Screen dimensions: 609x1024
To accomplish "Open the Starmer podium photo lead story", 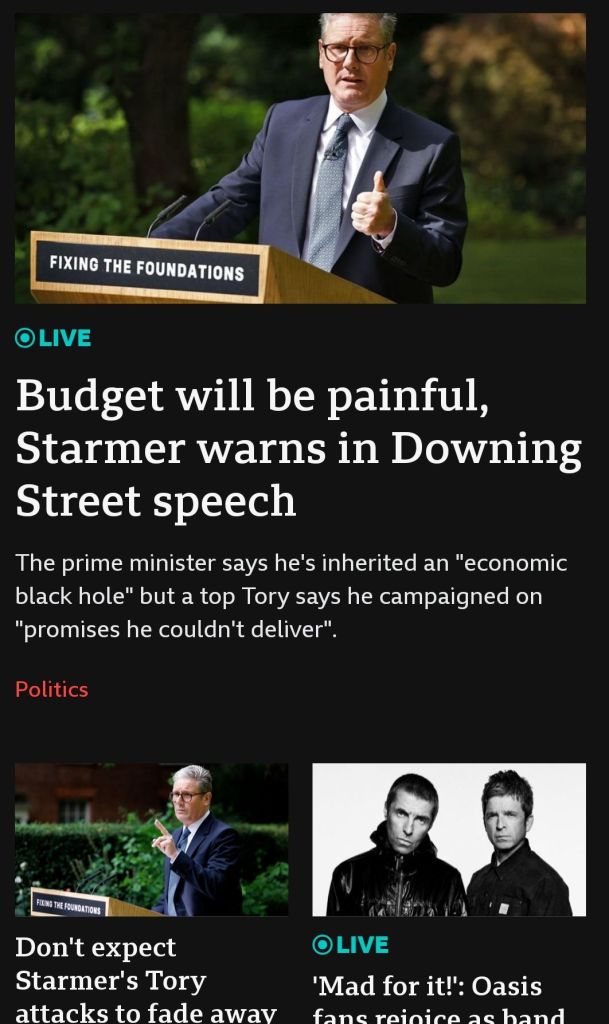I will click(x=300, y=158).
